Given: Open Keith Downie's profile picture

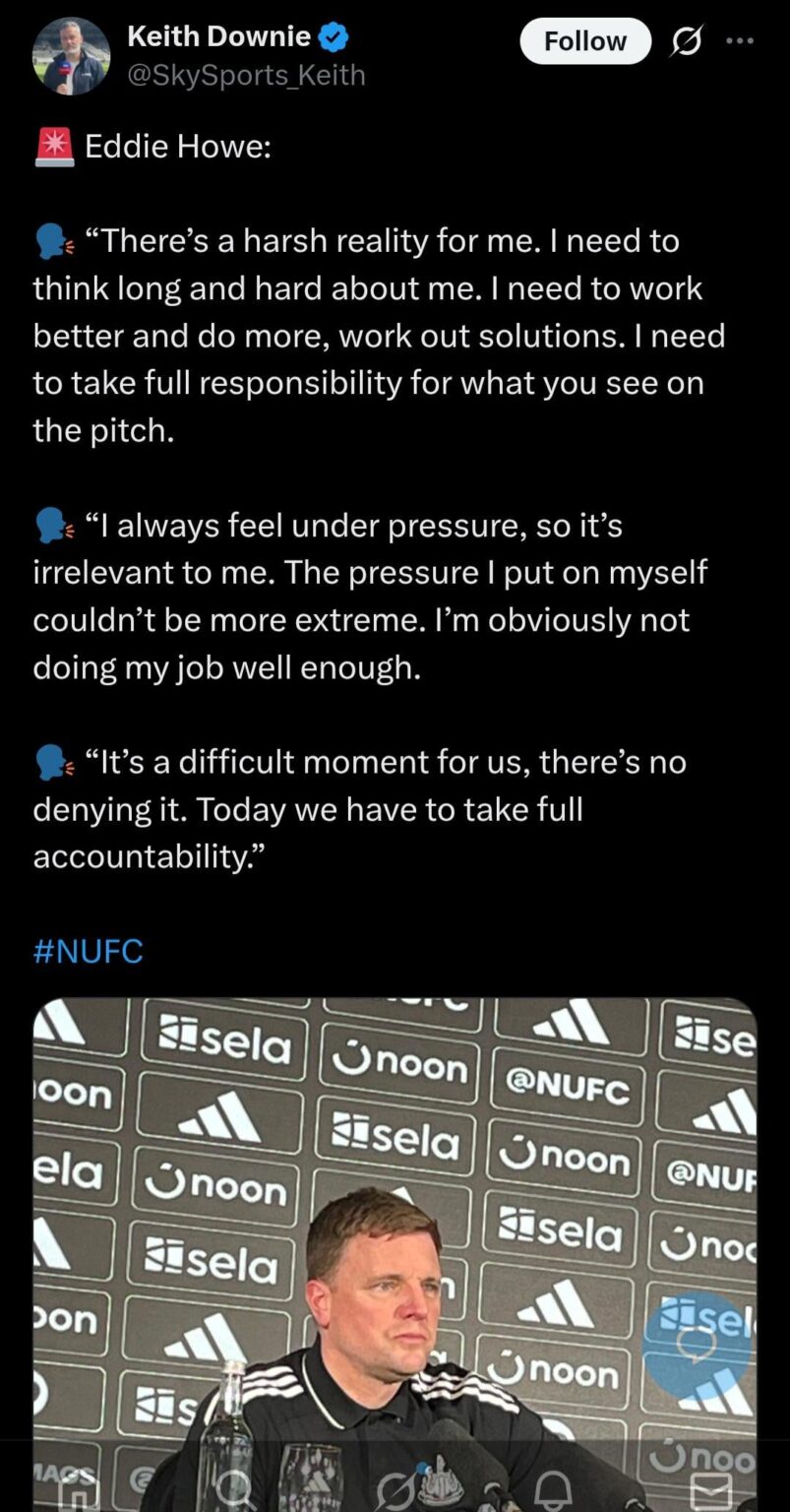Looking at the screenshot, I should [72, 55].
